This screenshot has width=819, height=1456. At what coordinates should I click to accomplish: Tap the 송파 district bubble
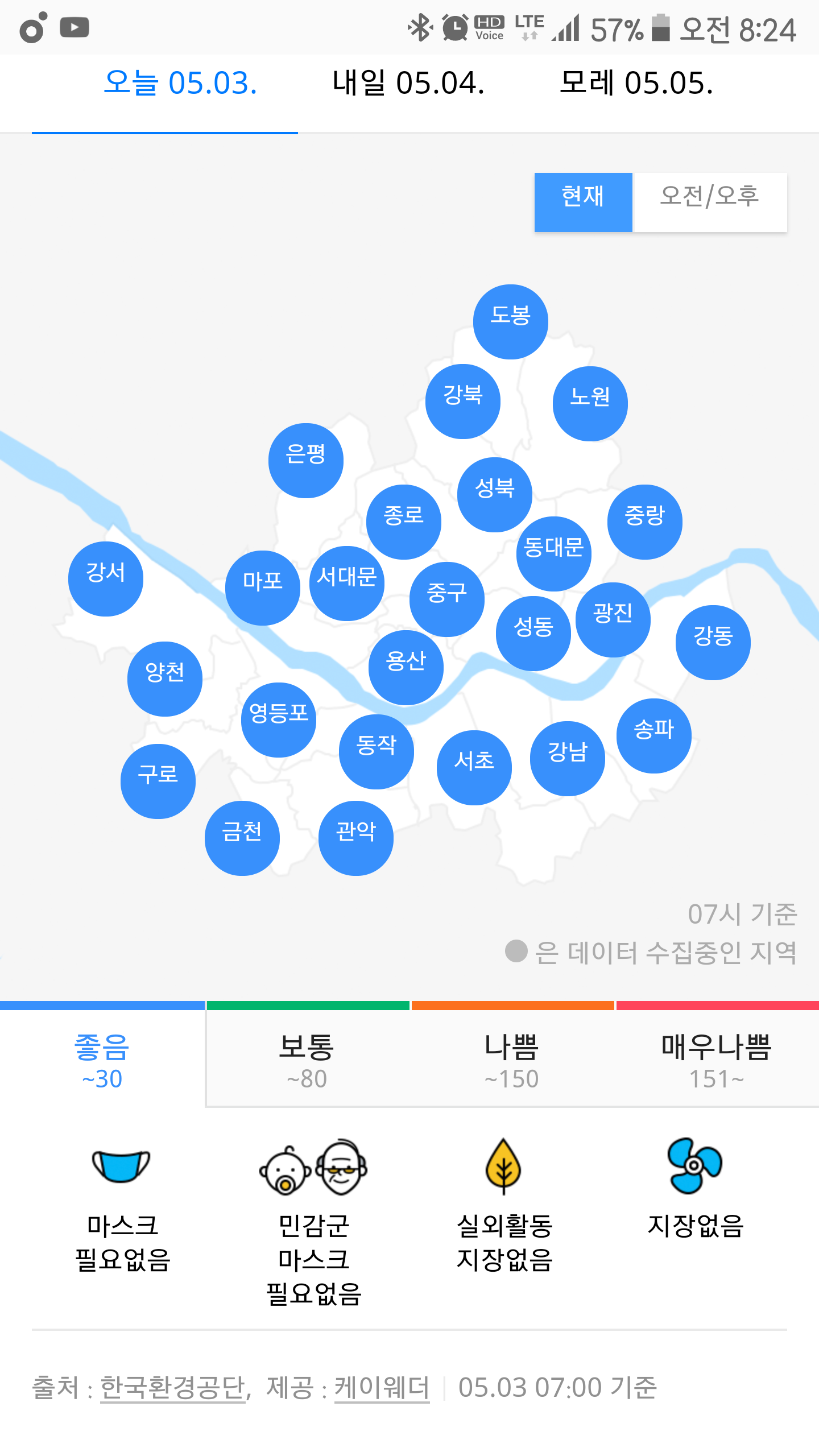[x=653, y=735]
